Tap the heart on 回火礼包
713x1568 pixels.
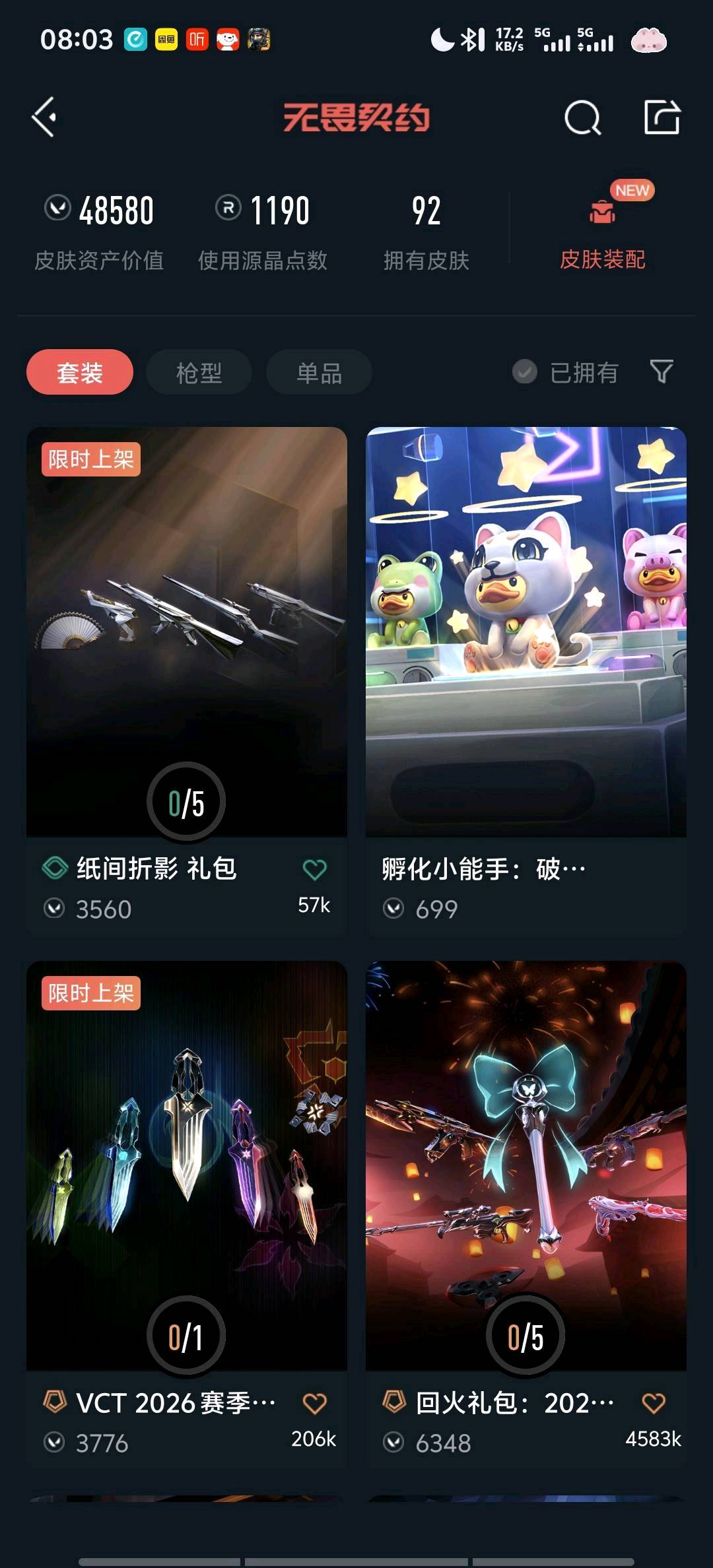(654, 1404)
